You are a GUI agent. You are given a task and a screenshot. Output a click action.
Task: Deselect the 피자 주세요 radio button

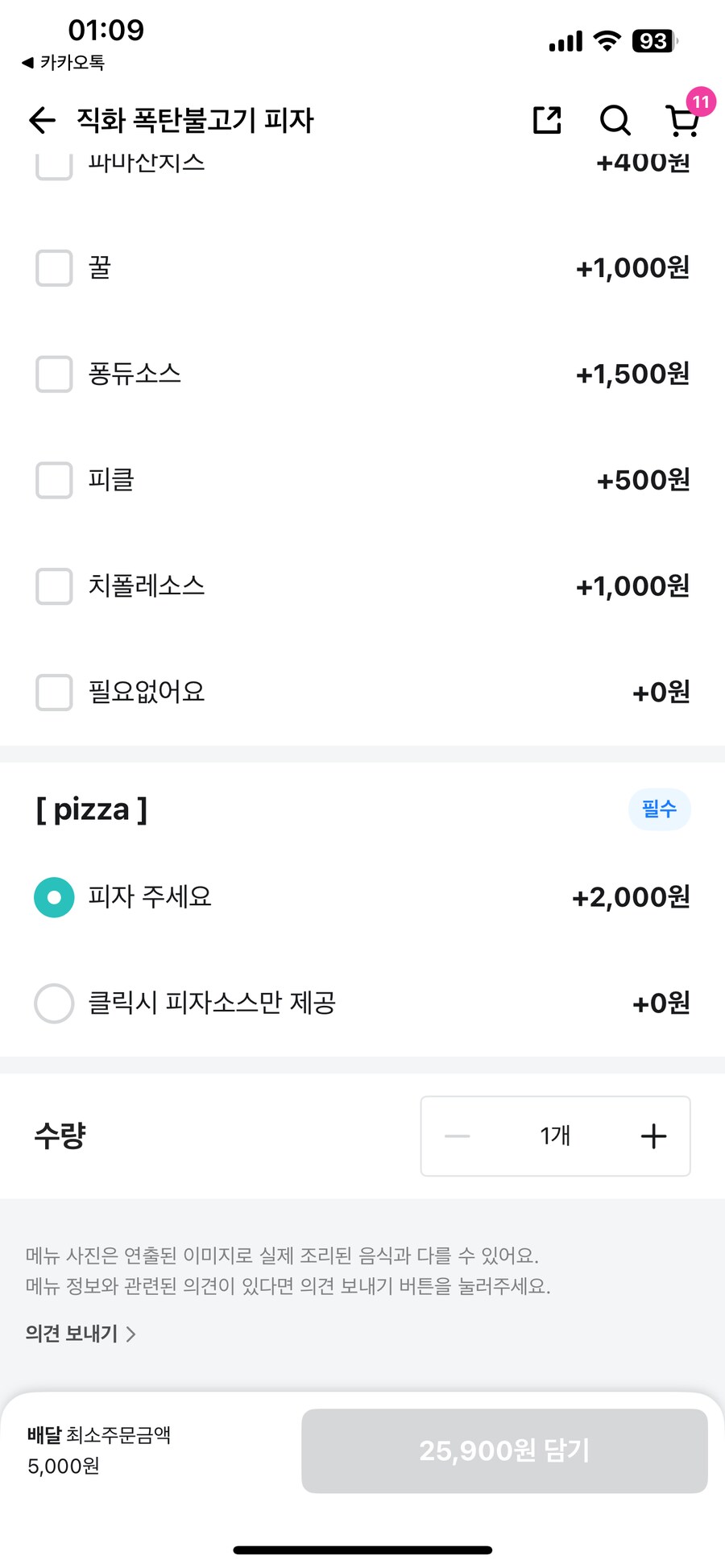(53, 896)
